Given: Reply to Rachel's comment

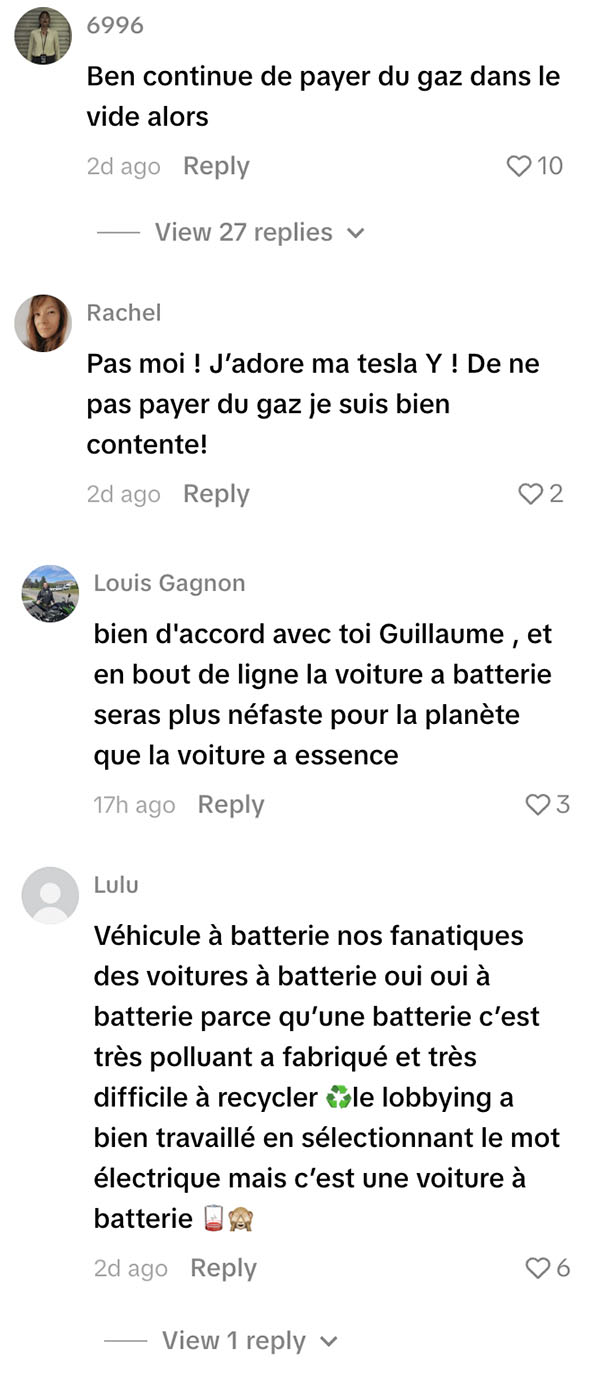Looking at the screenshot, I should (216, 494).
